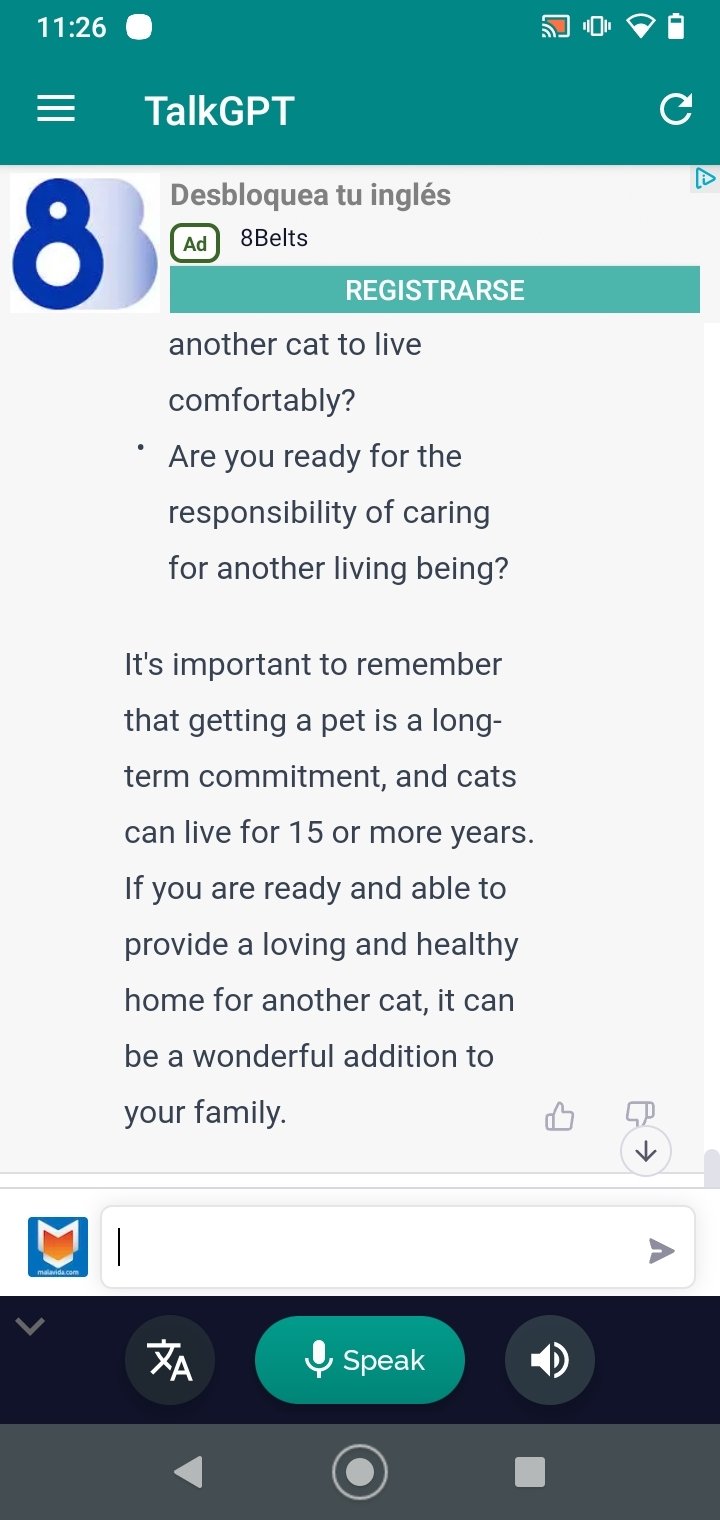This screenshot has height=1520, width=720.
Task: Open the AdChoices info icon
Action: coord(705,179)
